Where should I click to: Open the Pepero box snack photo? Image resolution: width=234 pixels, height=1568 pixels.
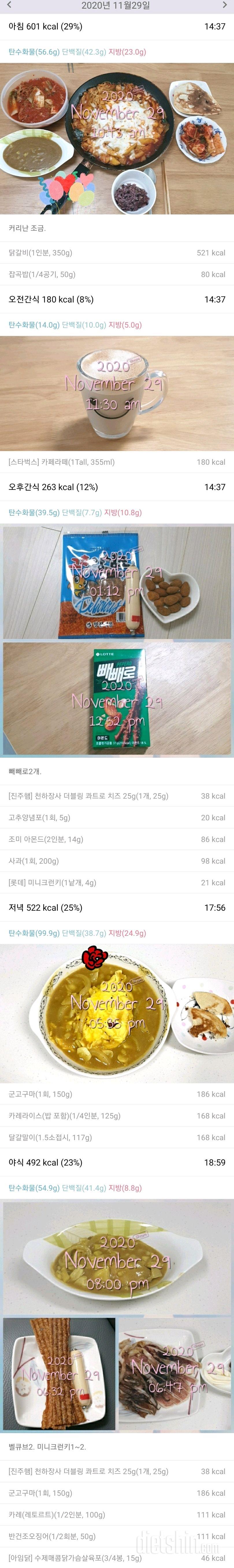117,698
